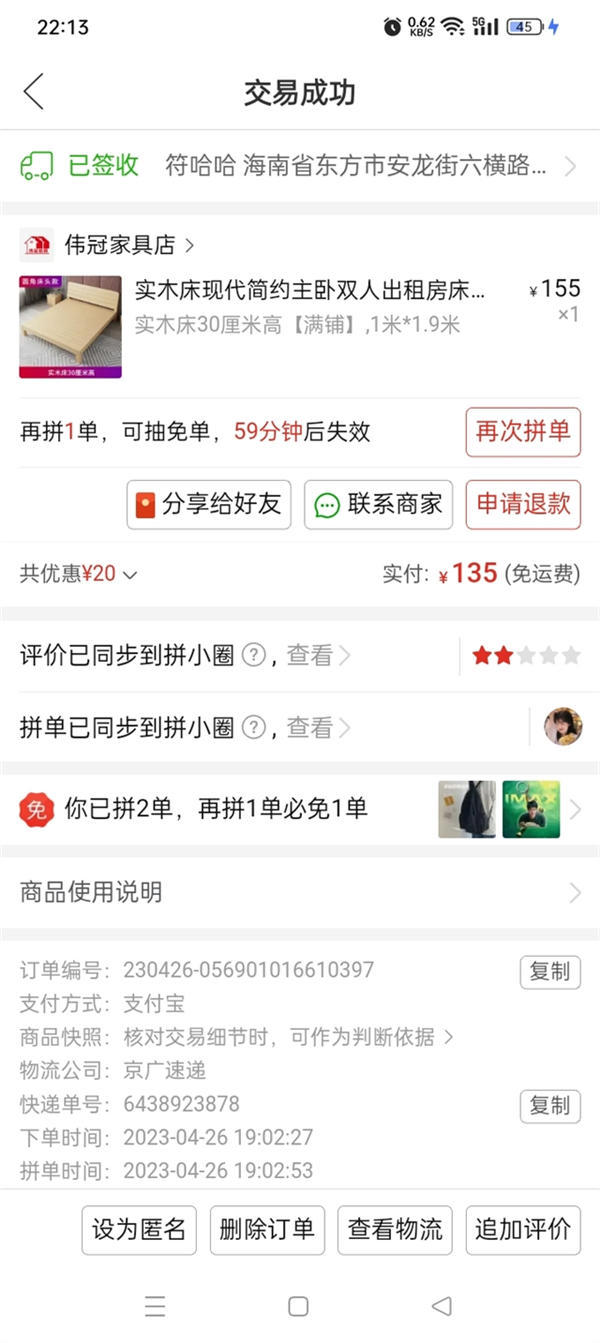Copy the courier tracking number
Image resolution: width=600 pixels, height=1343 pixels.
coord(549,1105)
